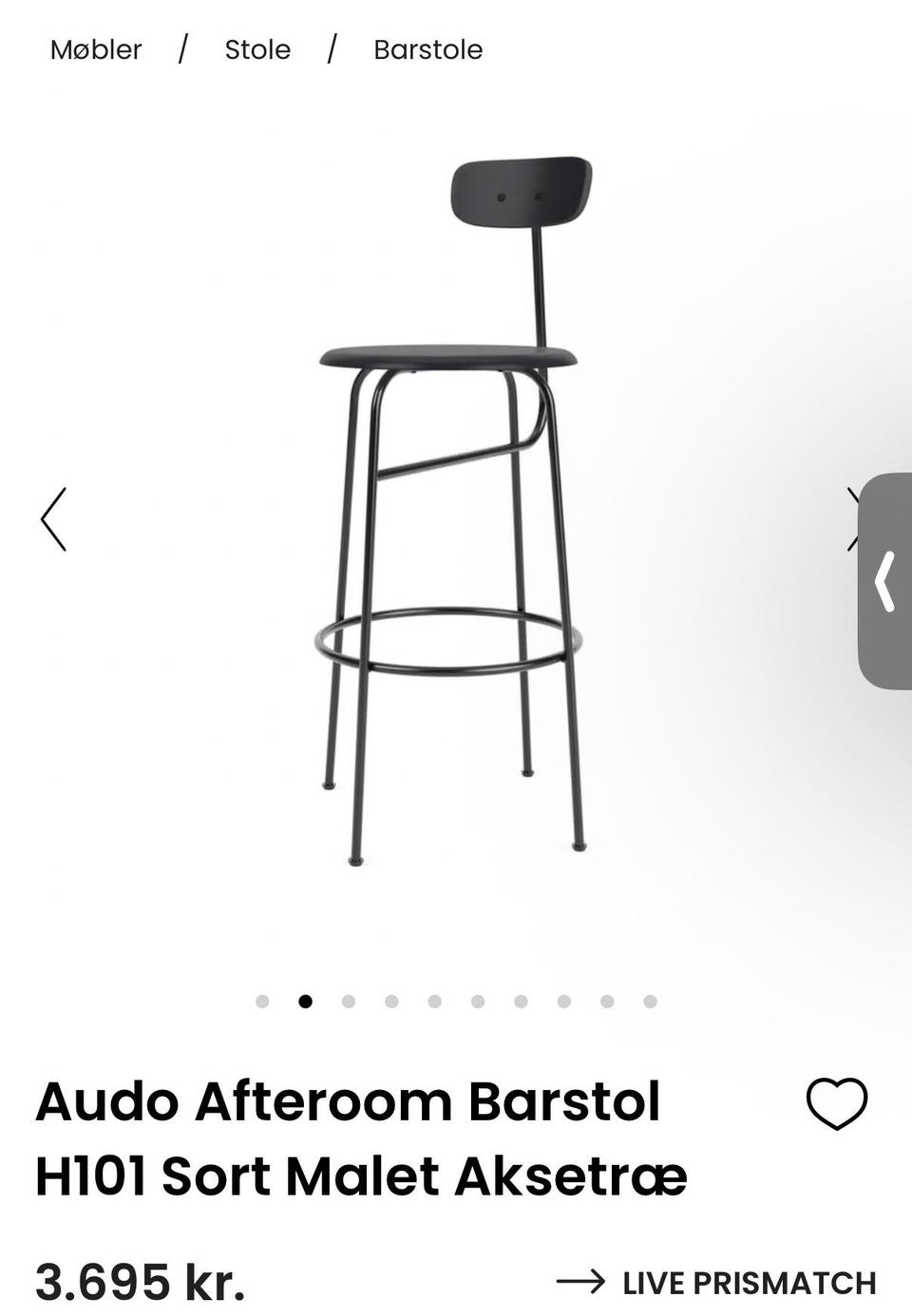Add the Afteroom barstool to favorites
Image resolution: width=912 pixels, height=1316 pixels.
(x=836, y=1103)
